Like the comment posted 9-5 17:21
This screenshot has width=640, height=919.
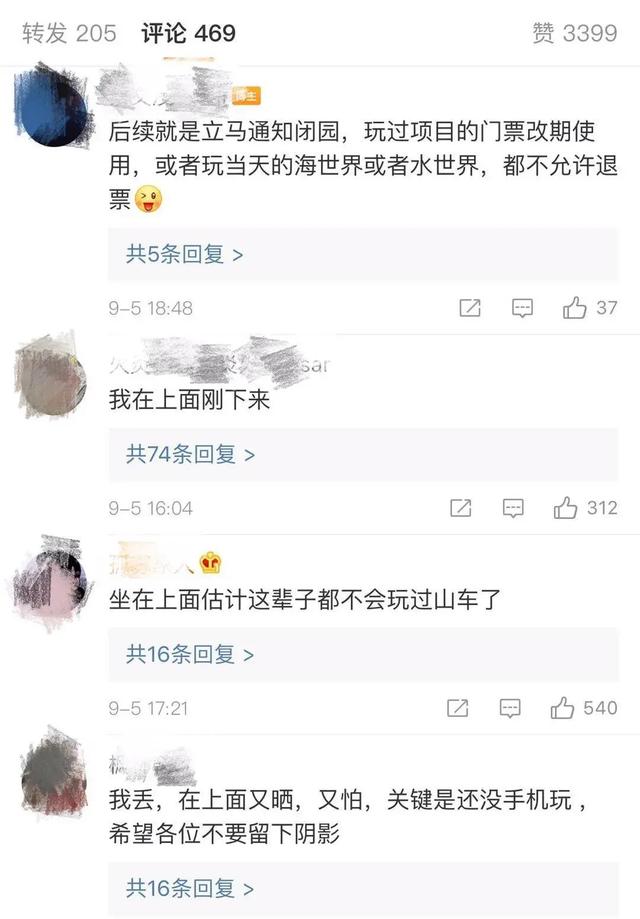[x=562, y=708]
